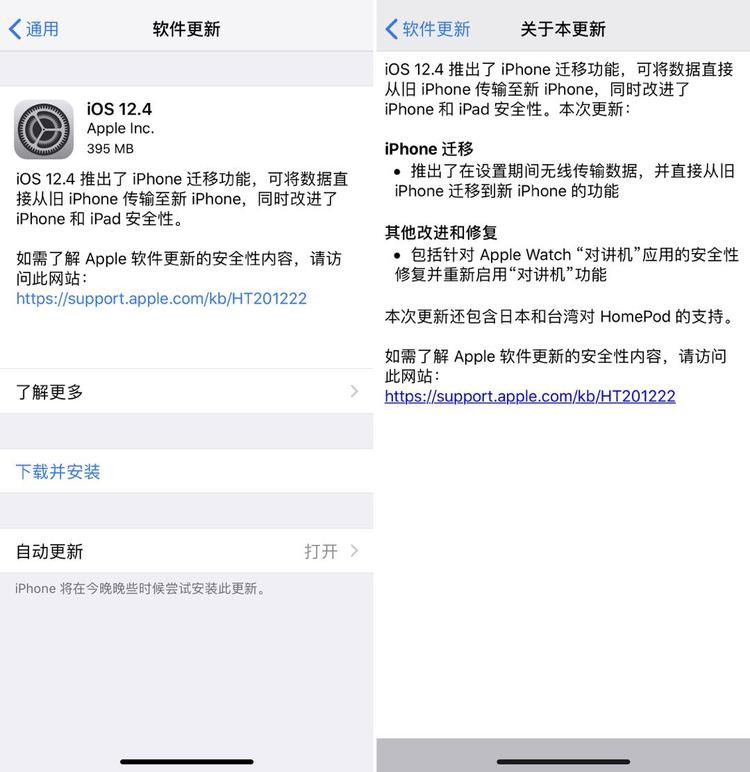
Task: Return to 软件更新 from 关于本更新
Action: click(428, 29)
